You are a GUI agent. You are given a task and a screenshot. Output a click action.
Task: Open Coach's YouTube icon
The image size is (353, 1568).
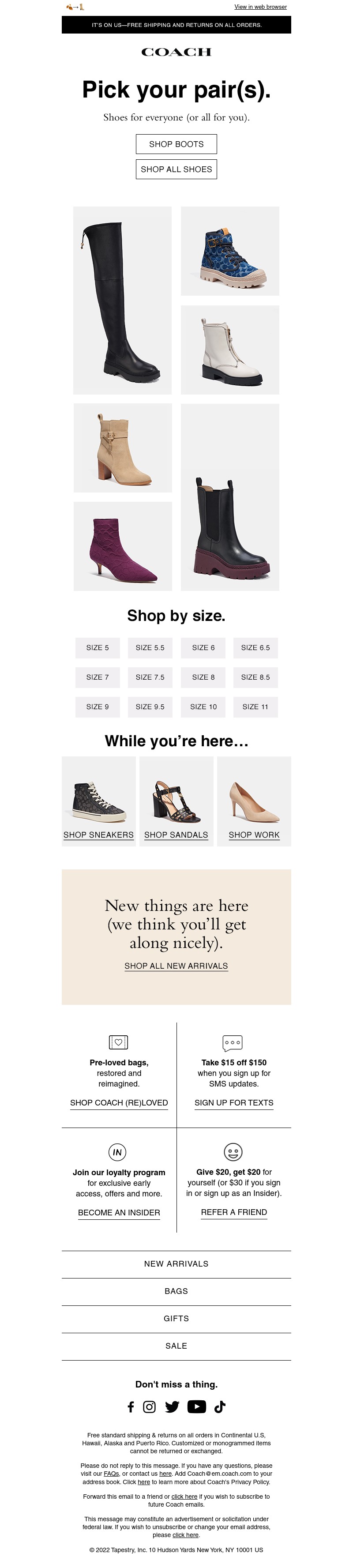pos(197,1406)
